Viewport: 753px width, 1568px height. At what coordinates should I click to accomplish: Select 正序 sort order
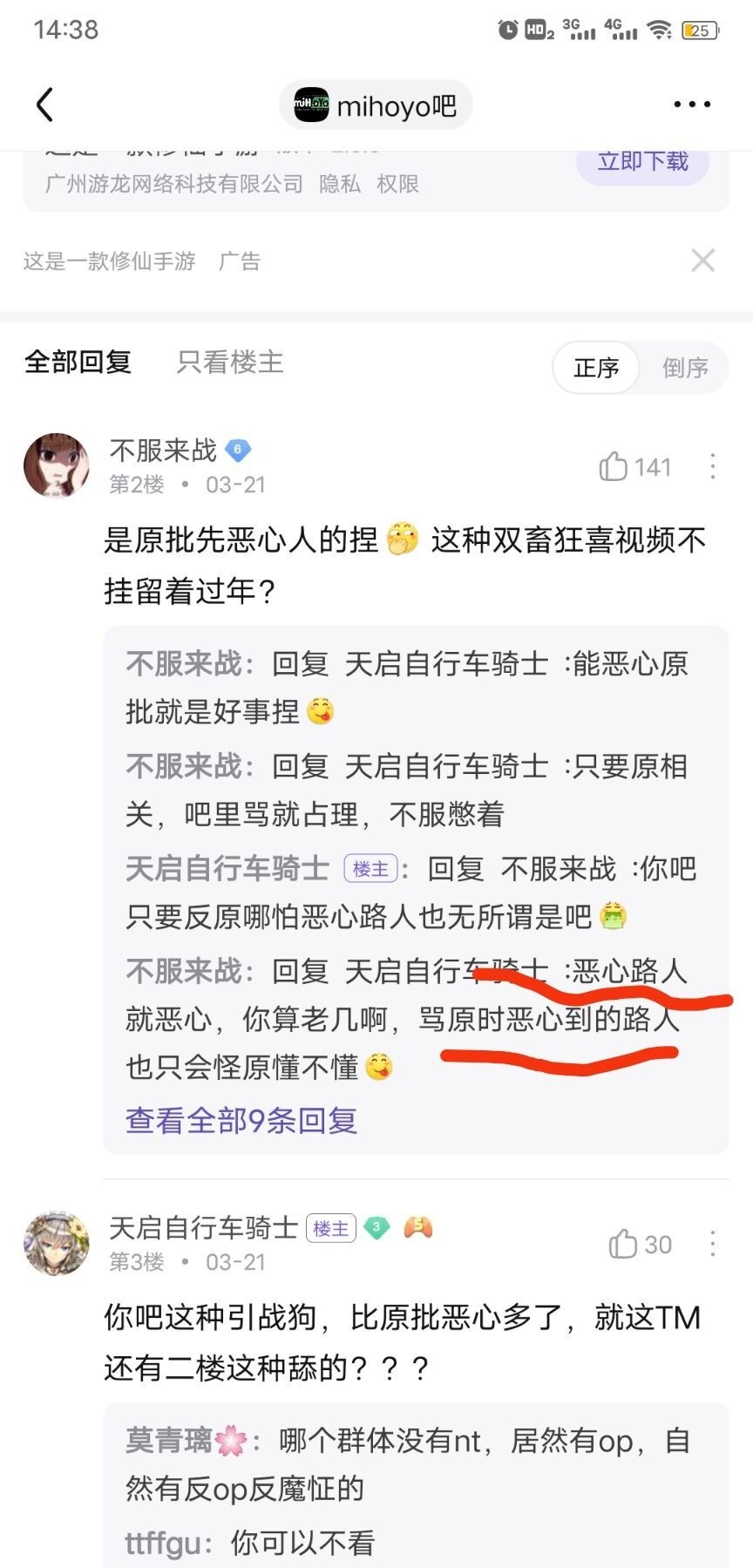click(597, 368)
